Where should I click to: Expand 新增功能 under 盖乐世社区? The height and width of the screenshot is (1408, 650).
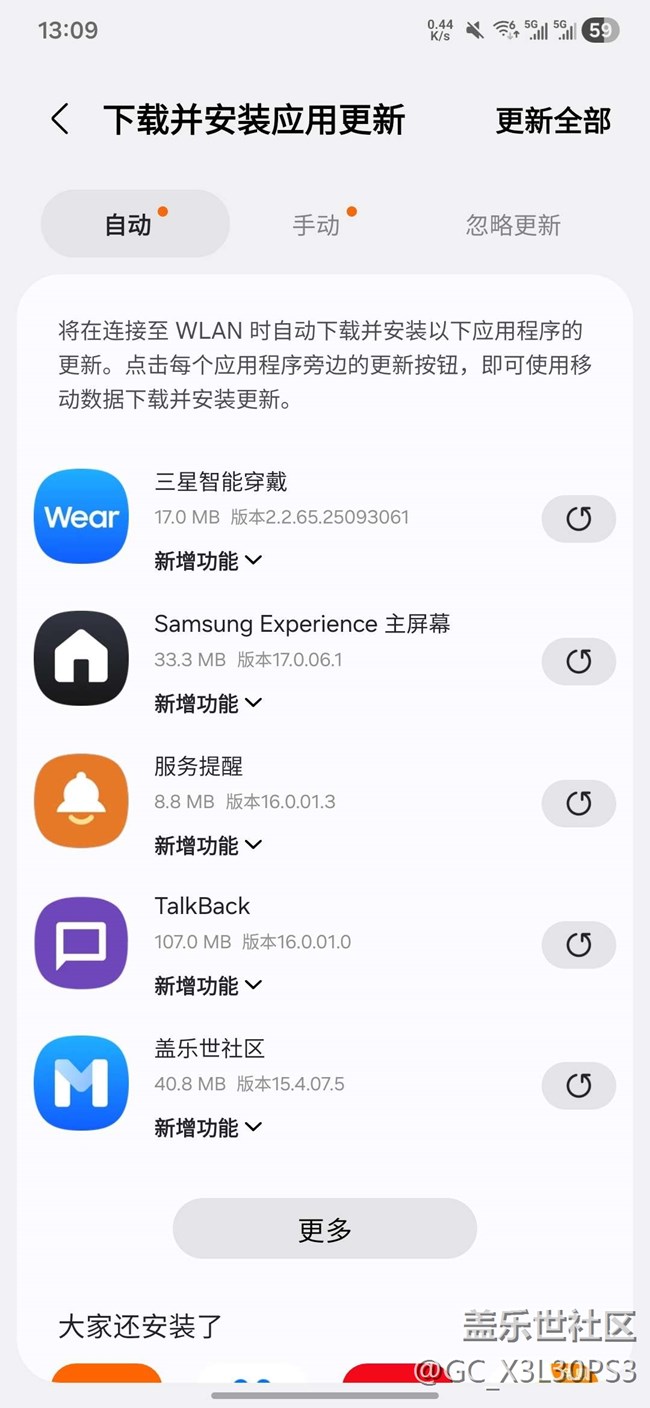pos(208,1128)
